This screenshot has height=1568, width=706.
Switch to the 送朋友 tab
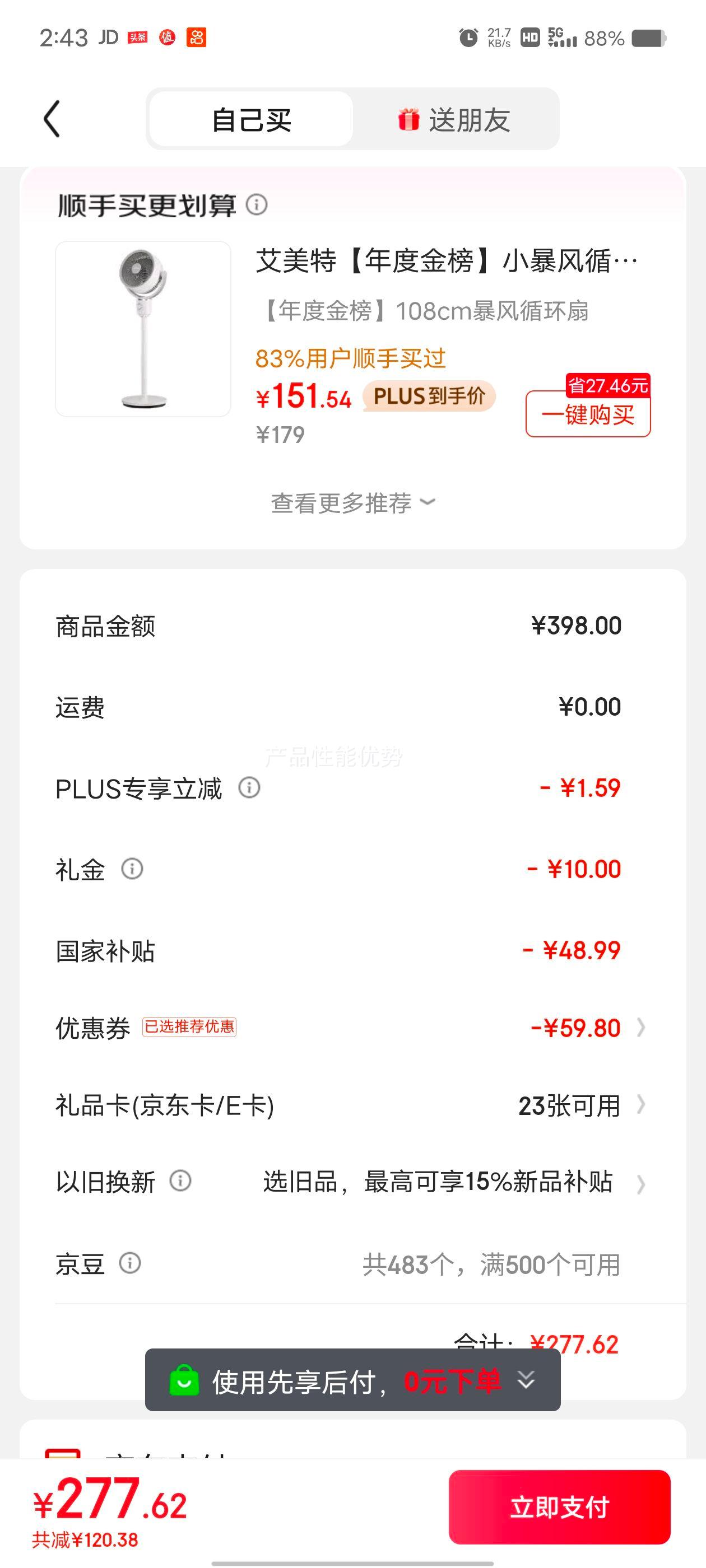(x=455, y=119)
